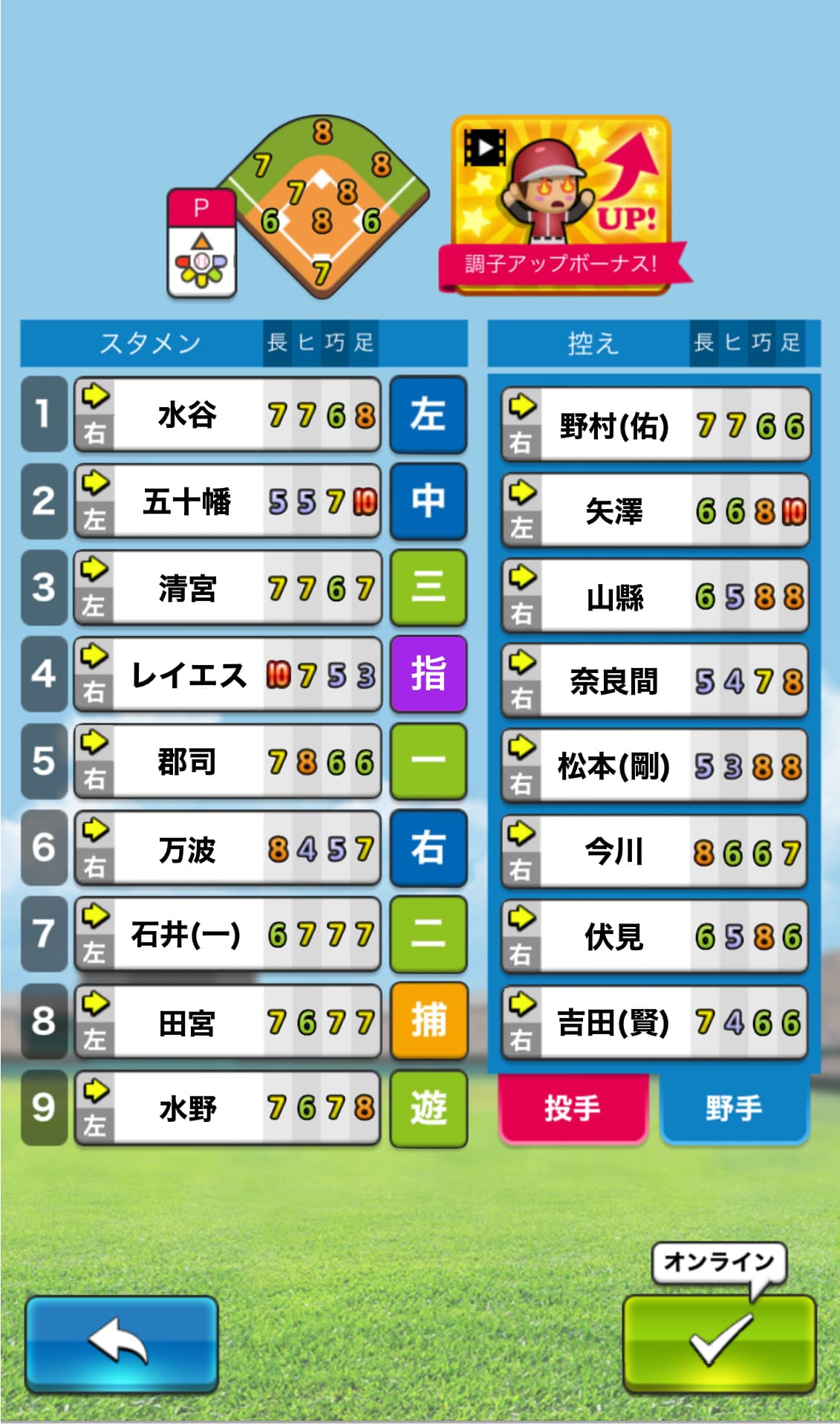Confirm lineup with the green checkmark
The image size is (840, 1425).
pos(719,1343)
